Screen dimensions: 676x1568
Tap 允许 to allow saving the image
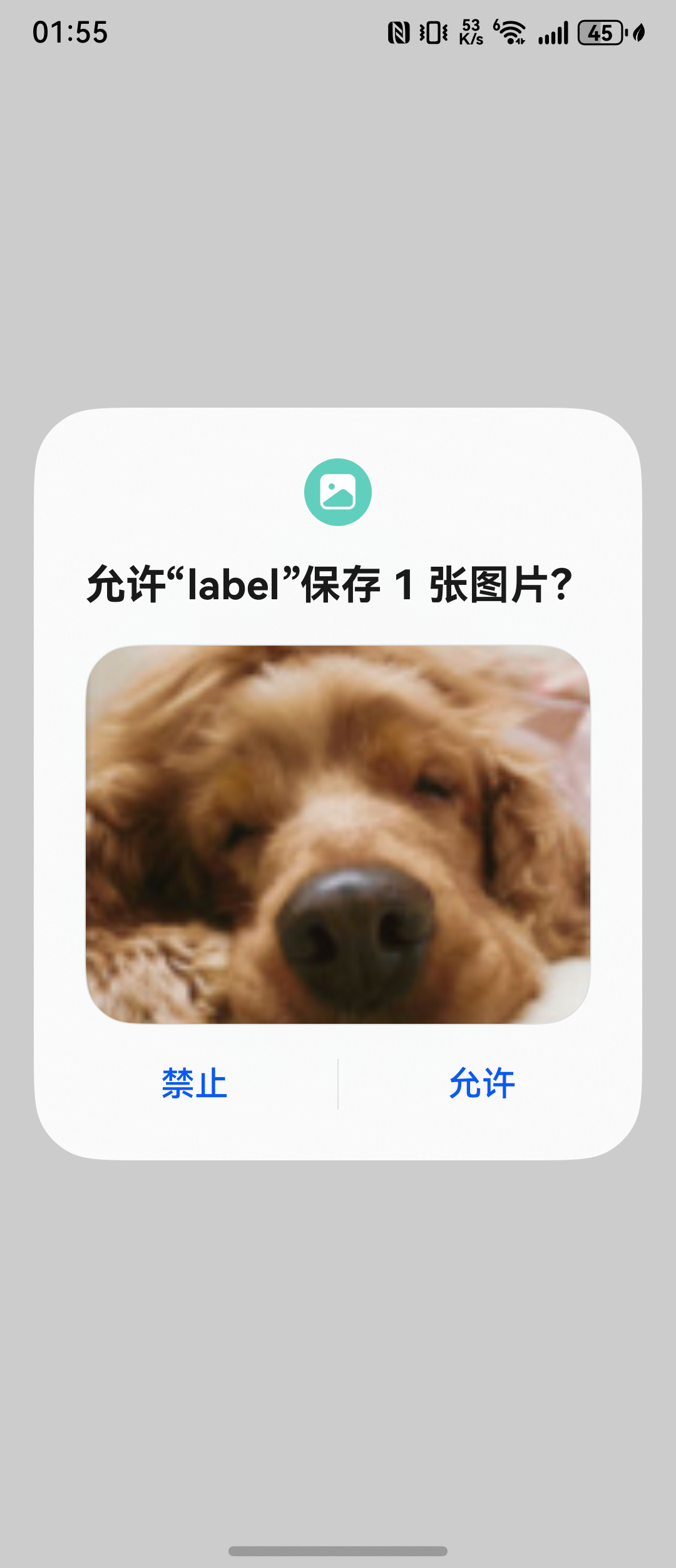click(x=482, y=1083)
